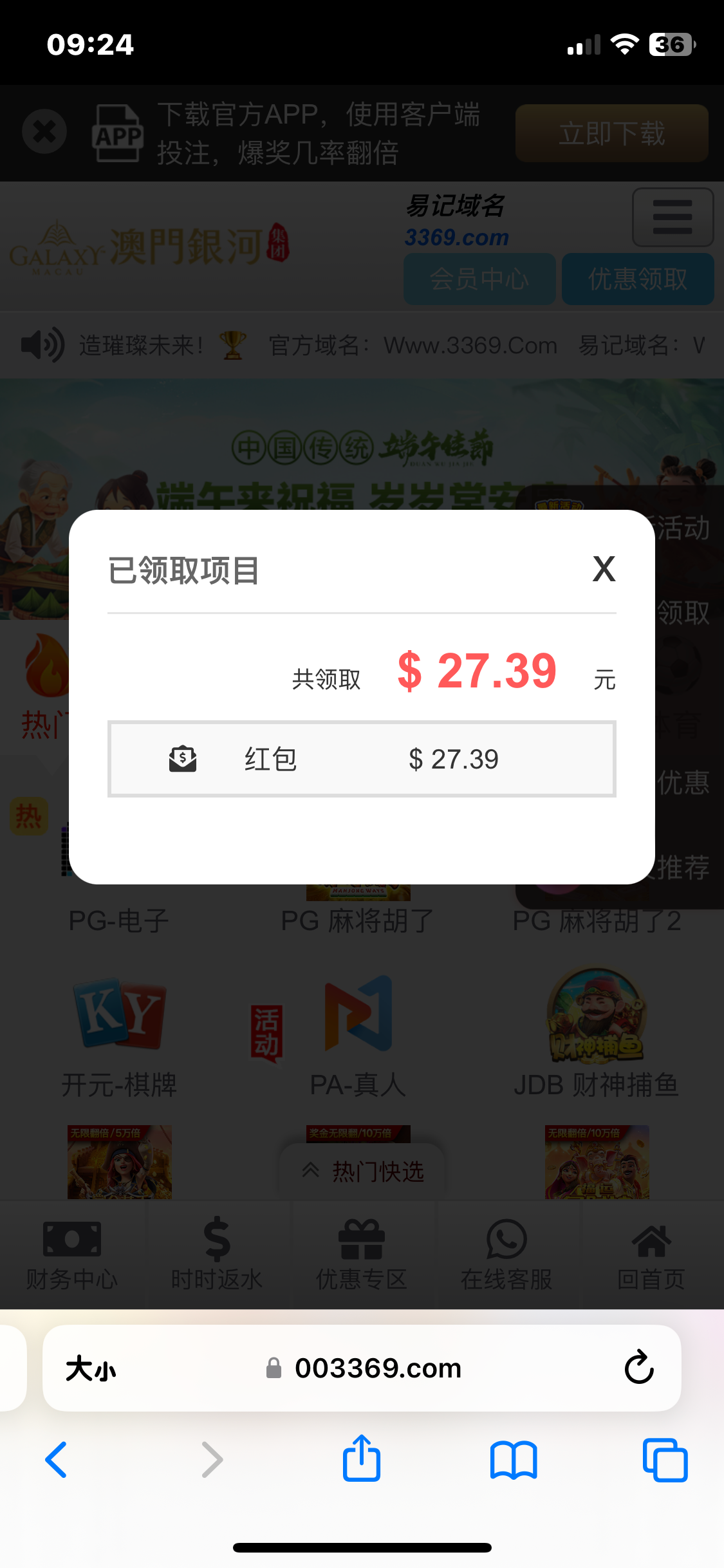This screenshot has width=724, height=1568.
Task: Open the 红包 $ 27.39 row
Action: 362,759
